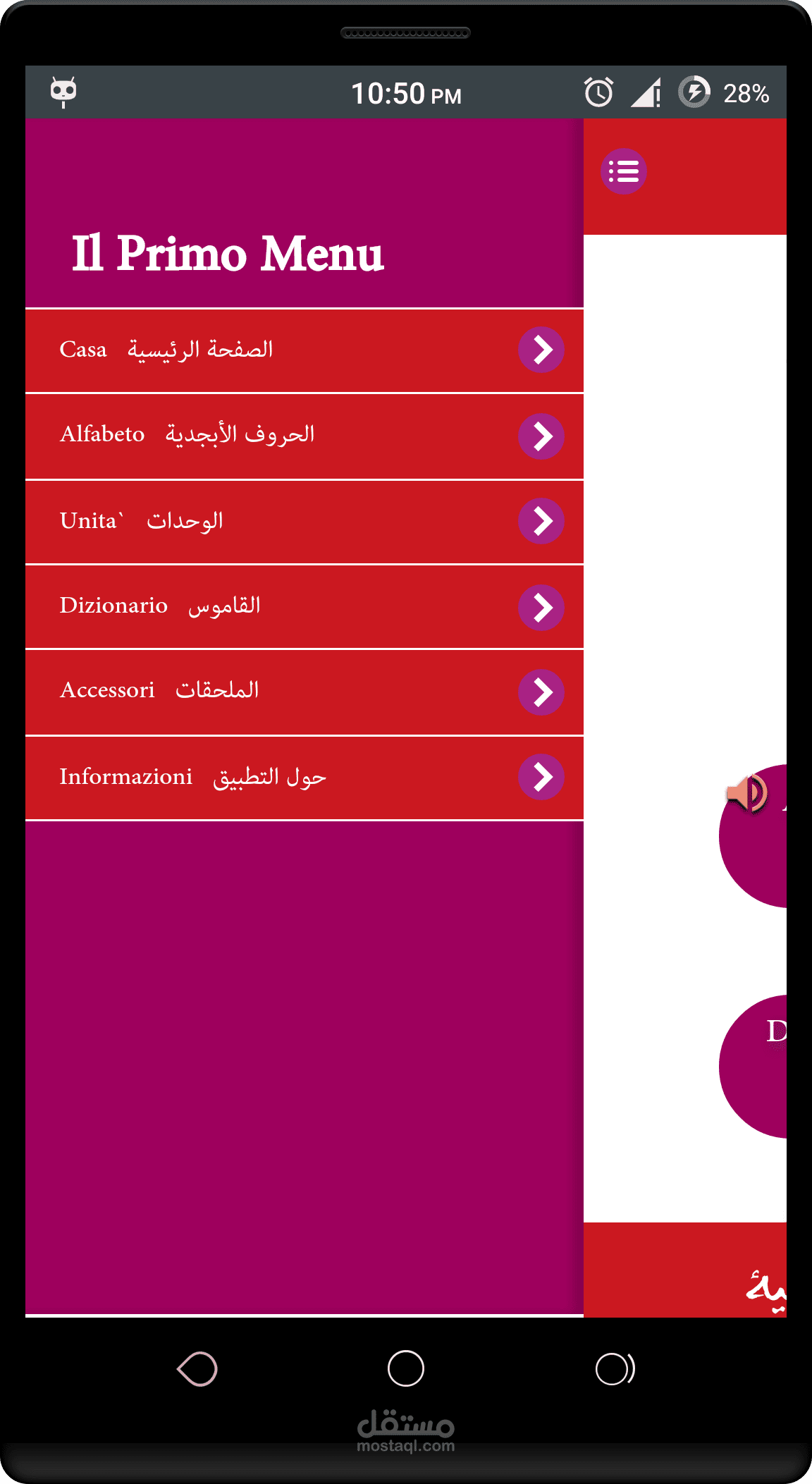The width and height of the screenshot is (812, 1484).
Task: Play the speaker audio icon
Action: click(747, 793)
